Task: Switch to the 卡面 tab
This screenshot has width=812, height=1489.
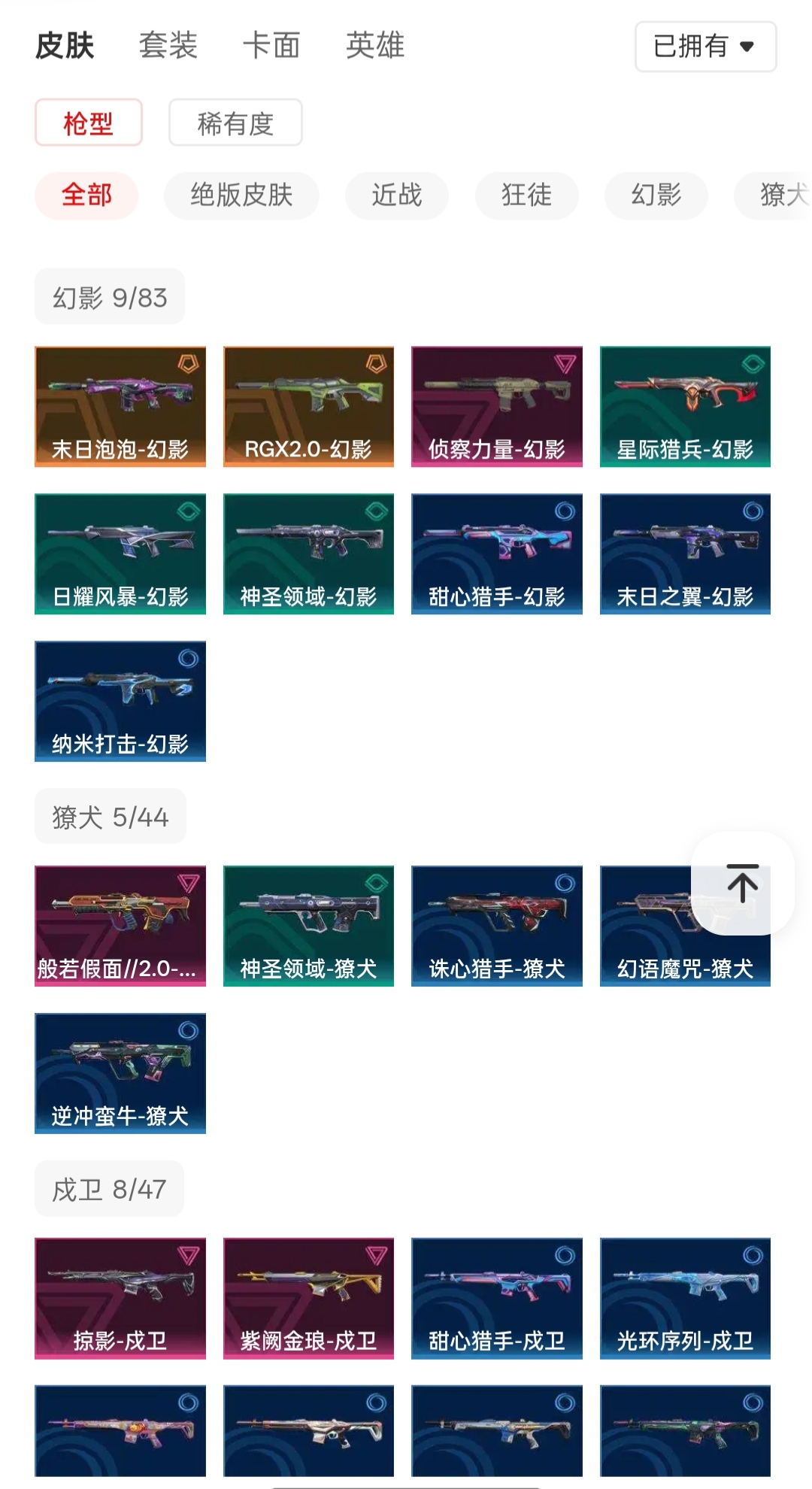Action: pos(271,46)
